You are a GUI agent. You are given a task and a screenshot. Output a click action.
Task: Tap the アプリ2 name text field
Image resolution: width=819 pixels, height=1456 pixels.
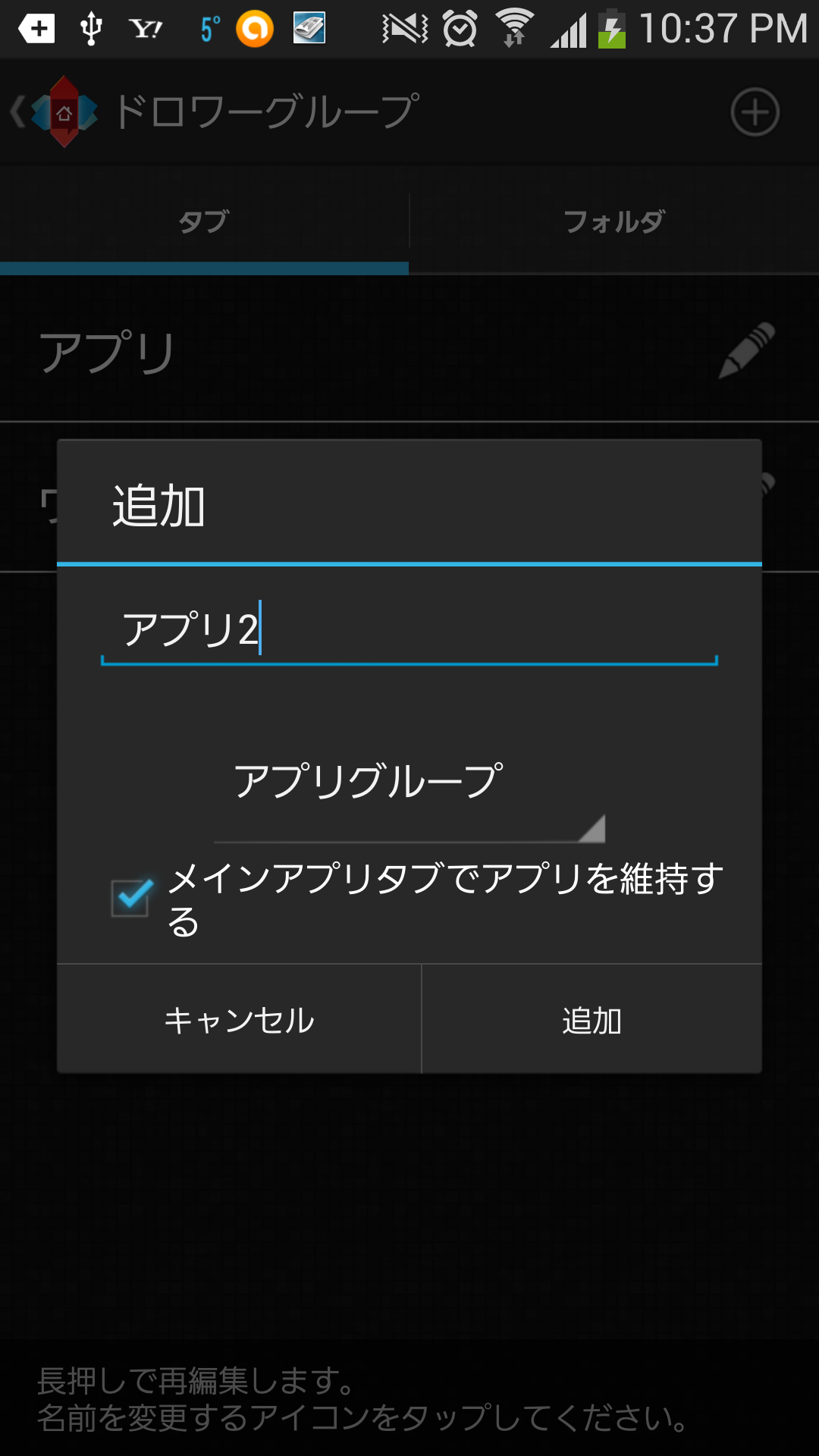[x=409, y=631]
